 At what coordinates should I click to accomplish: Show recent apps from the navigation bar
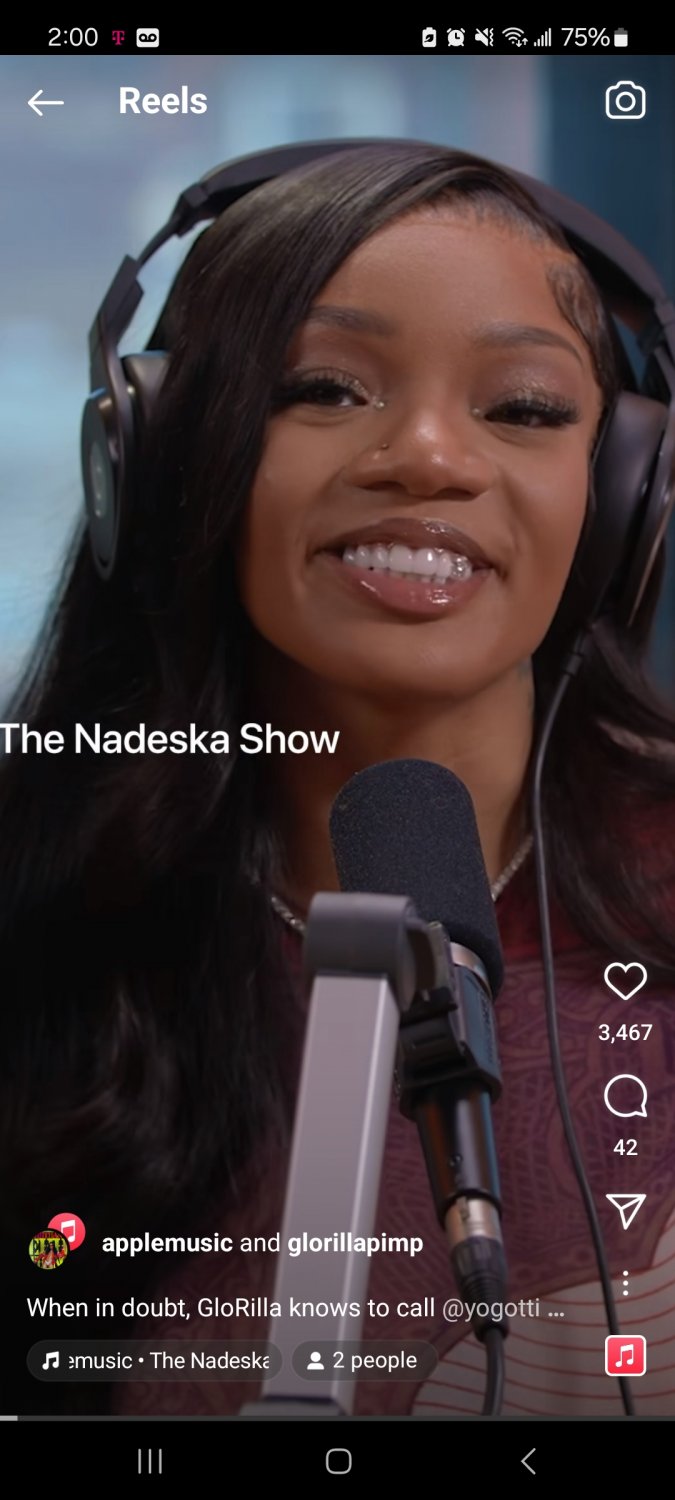[x=150, y=1461]
